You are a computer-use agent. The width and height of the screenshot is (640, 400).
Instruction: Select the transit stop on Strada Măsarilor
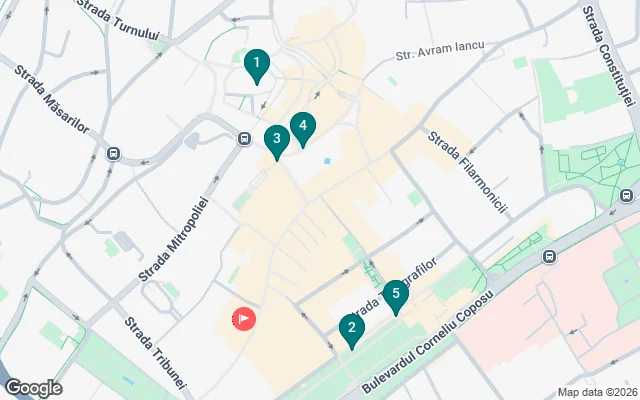coord(113,154)
